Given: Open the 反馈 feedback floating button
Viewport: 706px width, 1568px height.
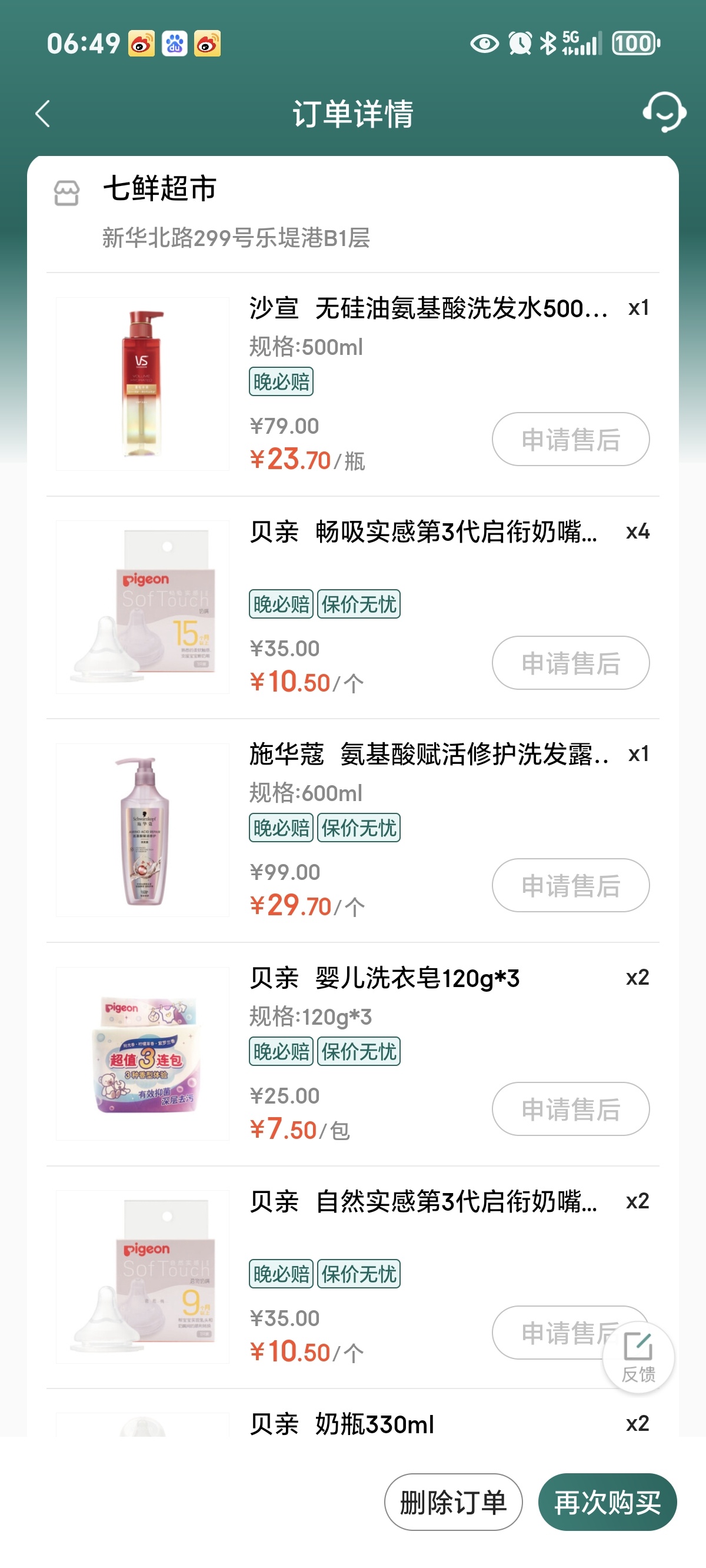Looking at the screenshot, I should tap(638, 1357).
